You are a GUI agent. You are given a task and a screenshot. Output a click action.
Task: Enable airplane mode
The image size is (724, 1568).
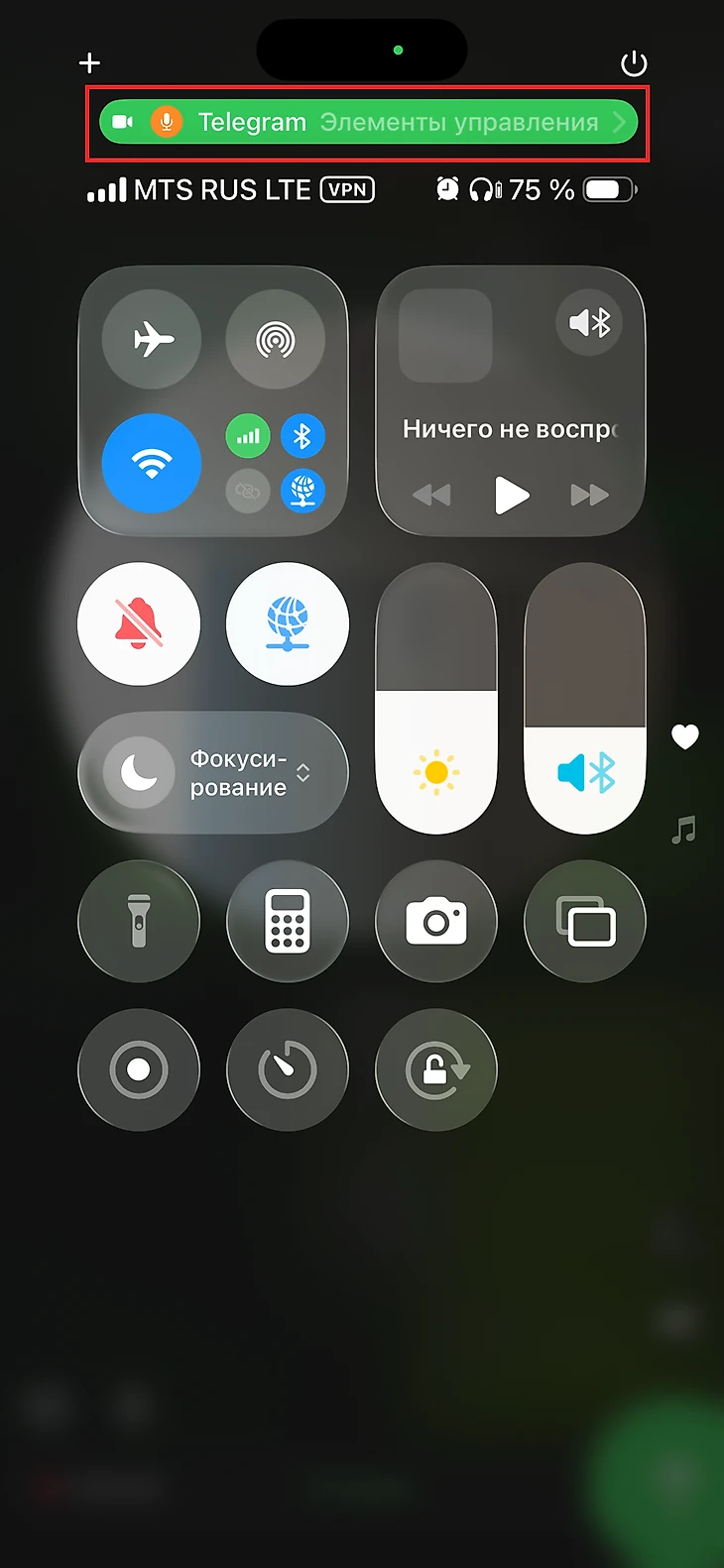coord(153,340)
